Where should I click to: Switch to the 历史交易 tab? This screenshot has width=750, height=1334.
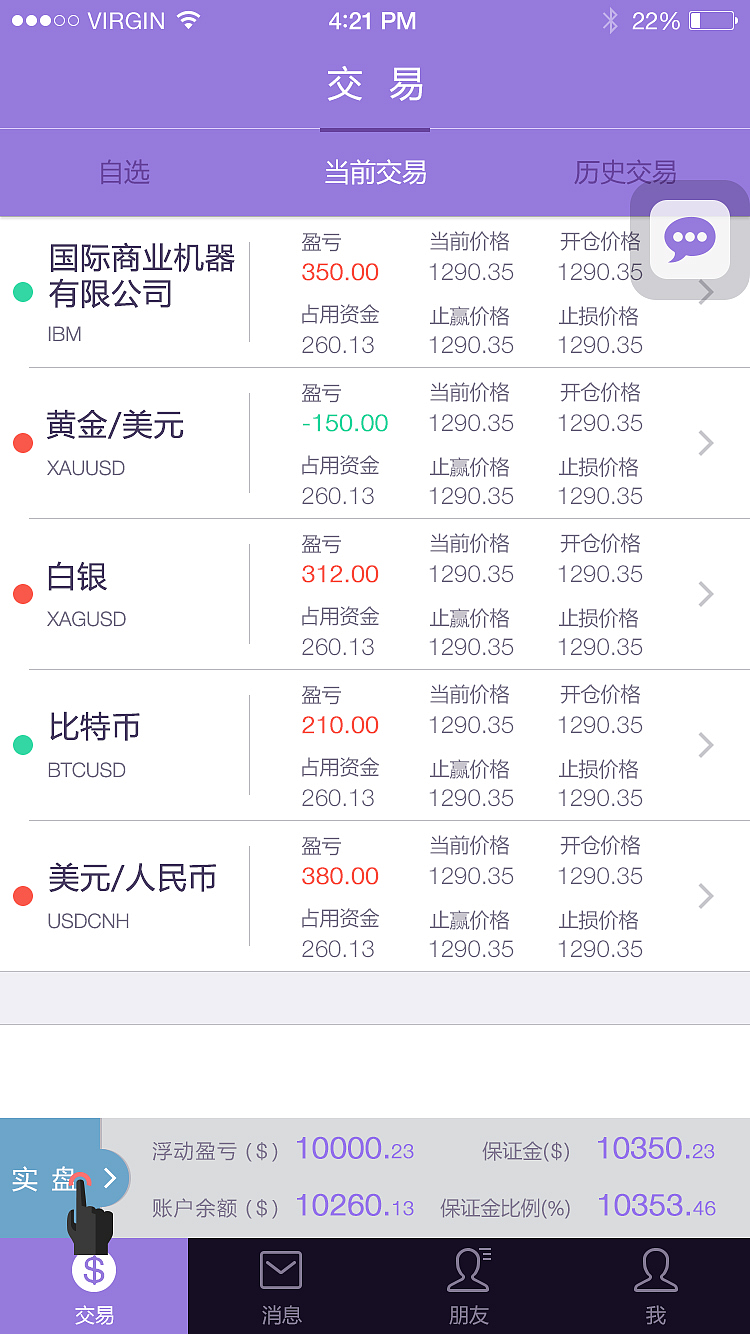tap(625, 172)
